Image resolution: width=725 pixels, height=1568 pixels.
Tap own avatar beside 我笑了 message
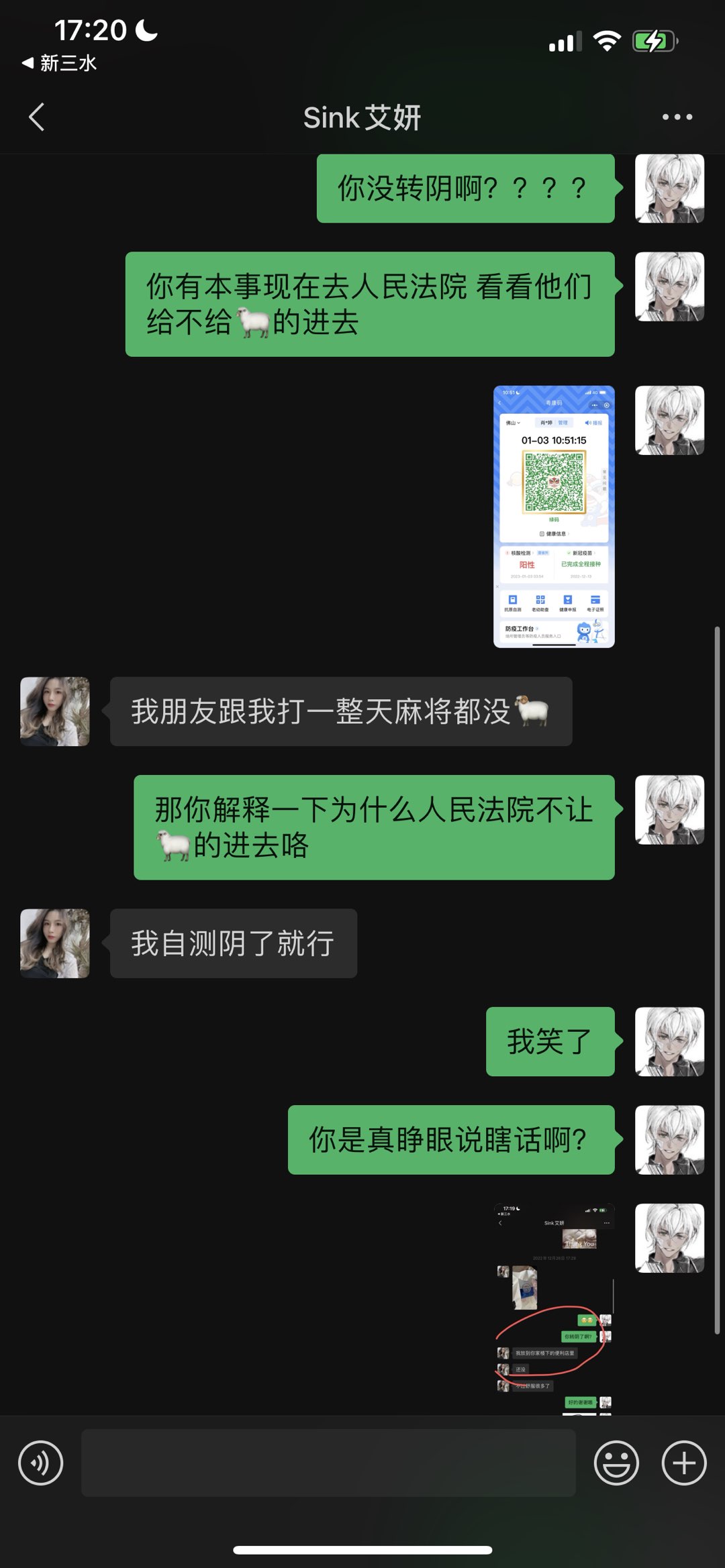pos(669,1041)
